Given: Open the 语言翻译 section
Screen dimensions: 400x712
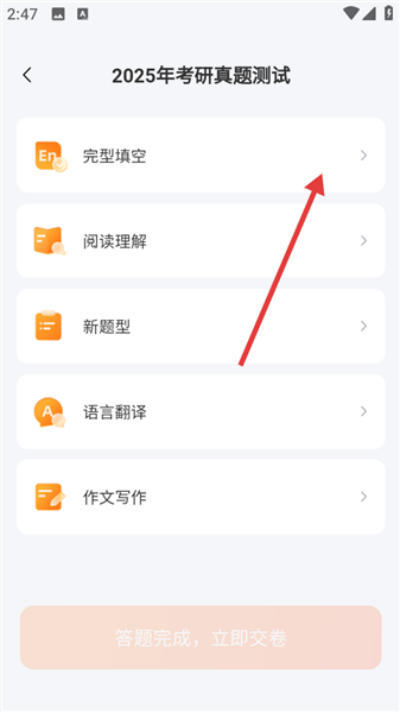Looking at the screenshot, I should [201, 411].
